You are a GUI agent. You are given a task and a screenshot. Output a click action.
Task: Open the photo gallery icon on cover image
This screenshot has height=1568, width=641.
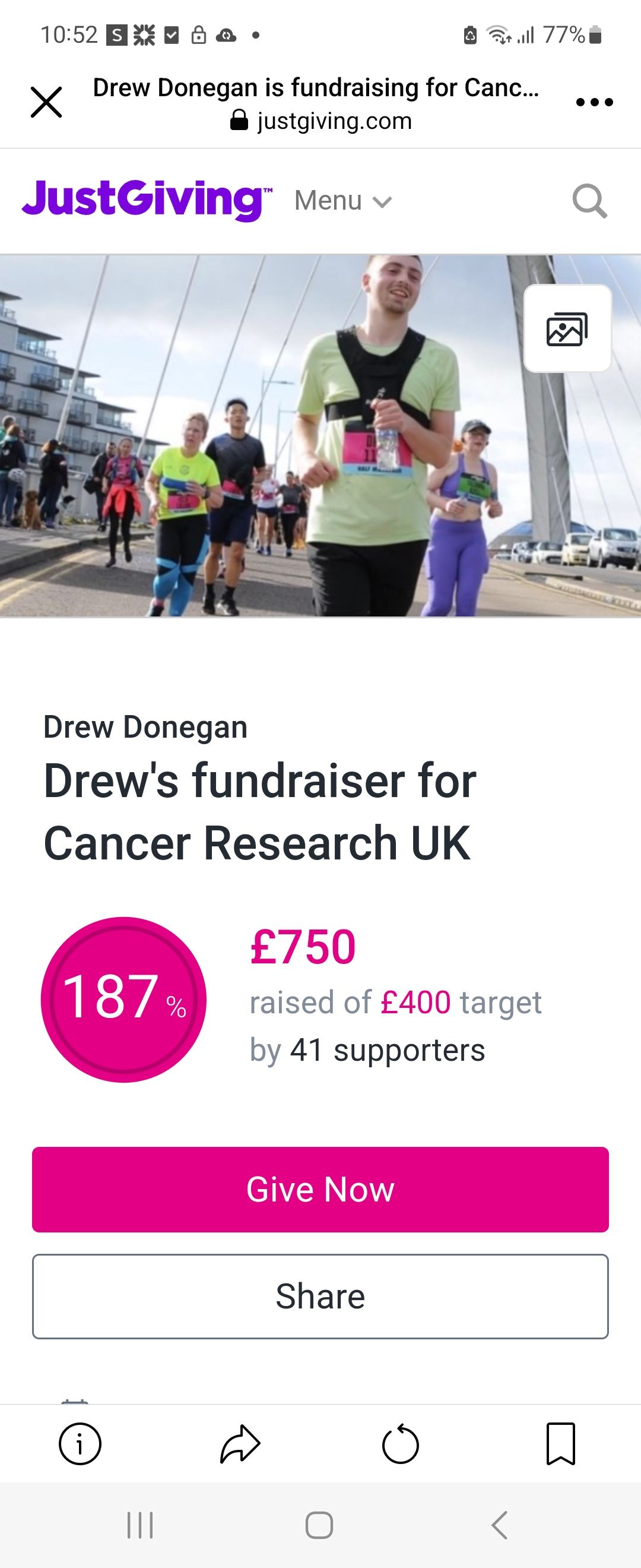(567, 328)
